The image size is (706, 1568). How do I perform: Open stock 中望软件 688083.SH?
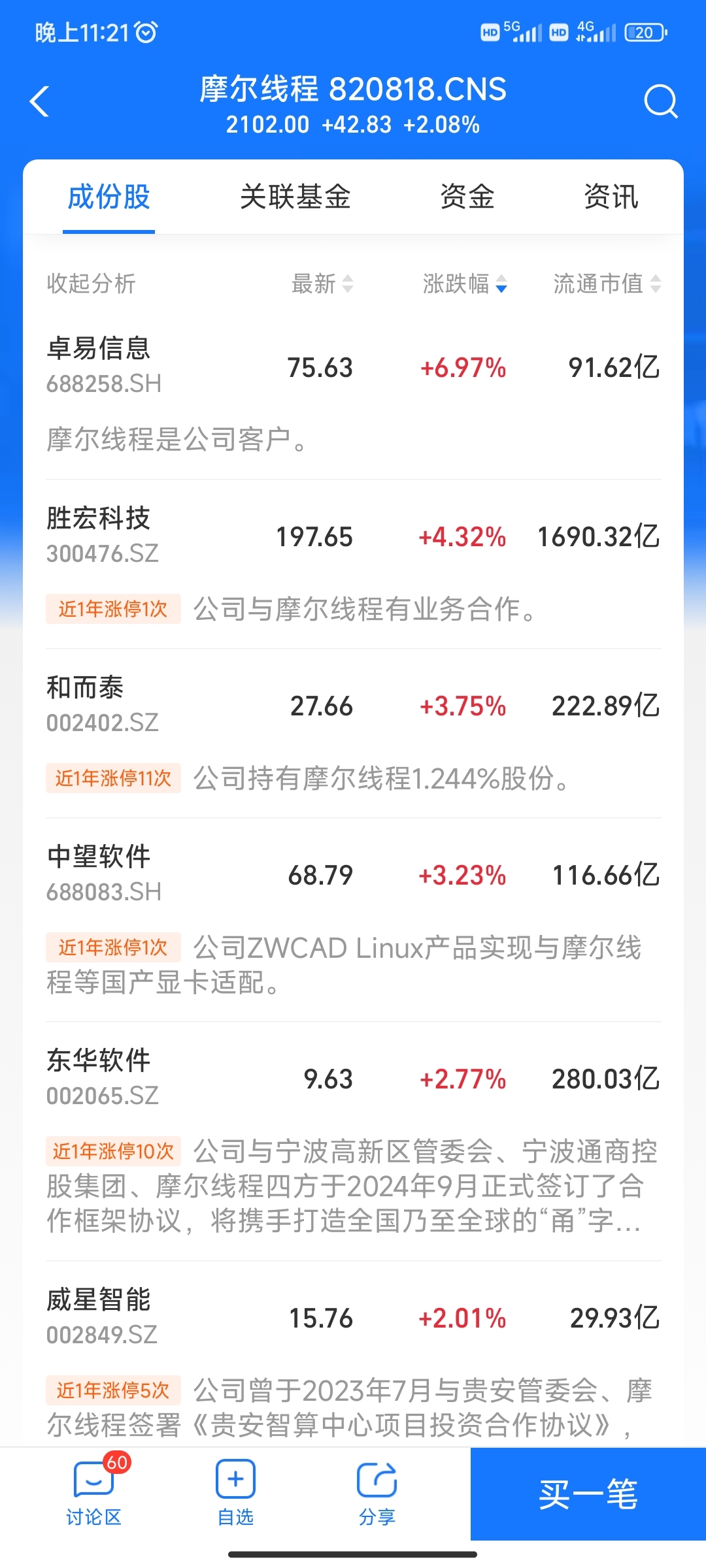pos(354,875)
